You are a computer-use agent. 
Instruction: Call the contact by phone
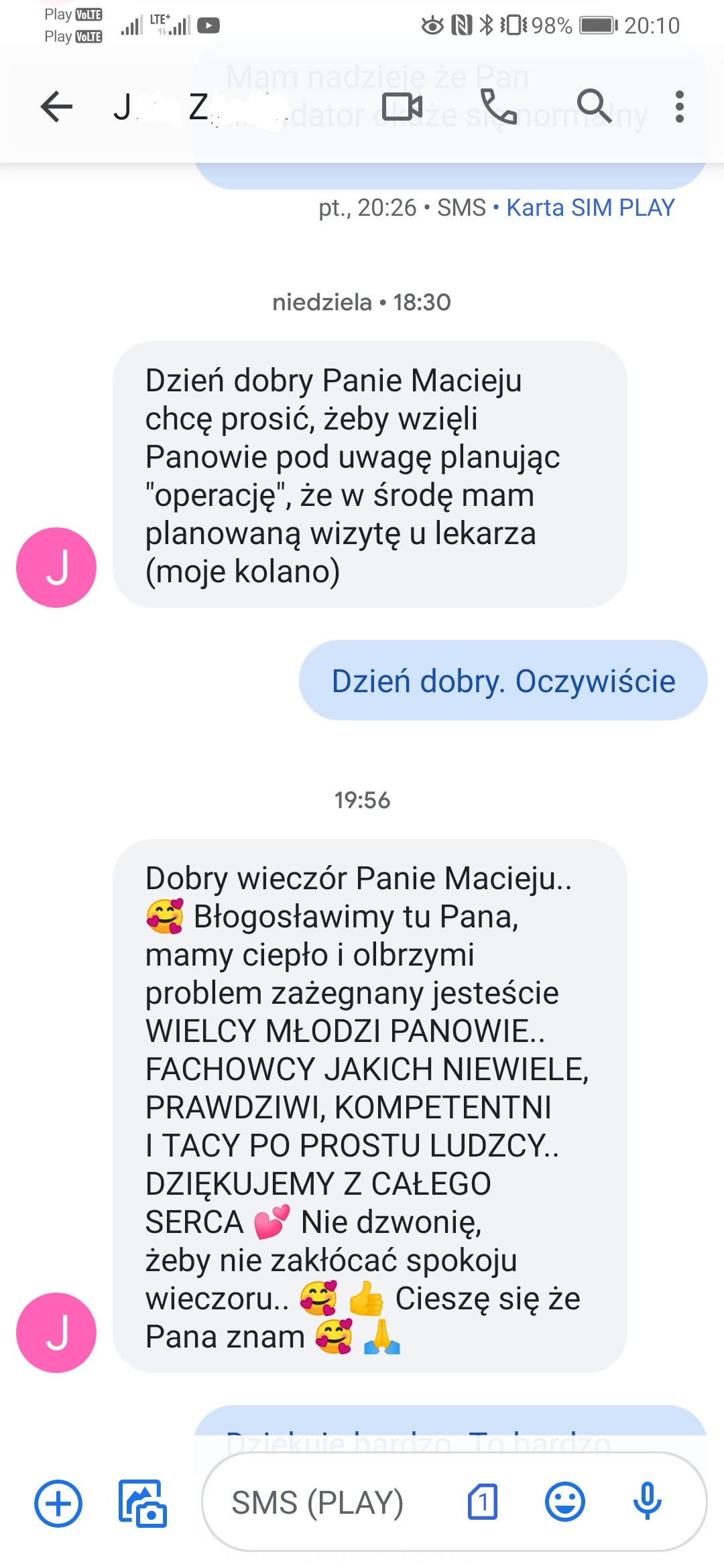tap(499, 107)
